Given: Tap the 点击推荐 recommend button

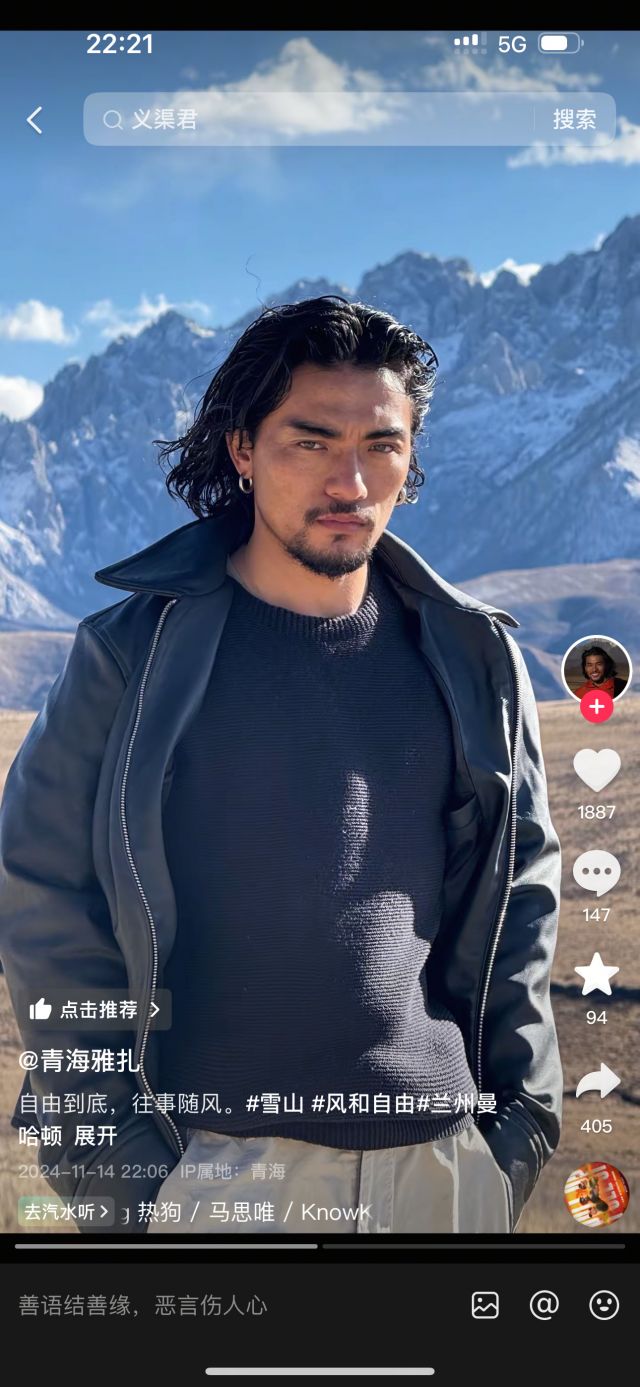Looking at the screenshot, I should point(95,1010).
